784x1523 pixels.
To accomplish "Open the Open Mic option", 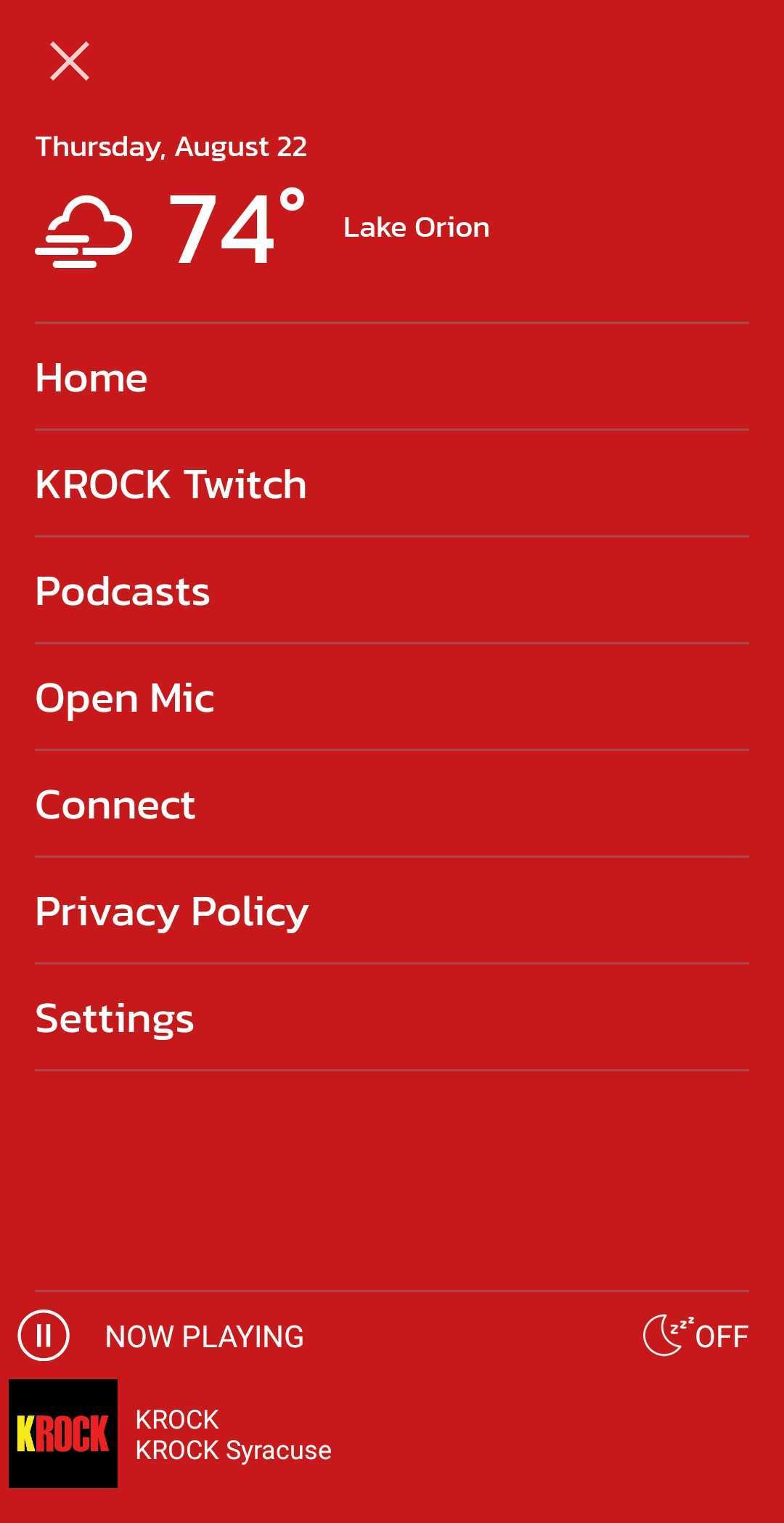I will click(x=125, y=698).
